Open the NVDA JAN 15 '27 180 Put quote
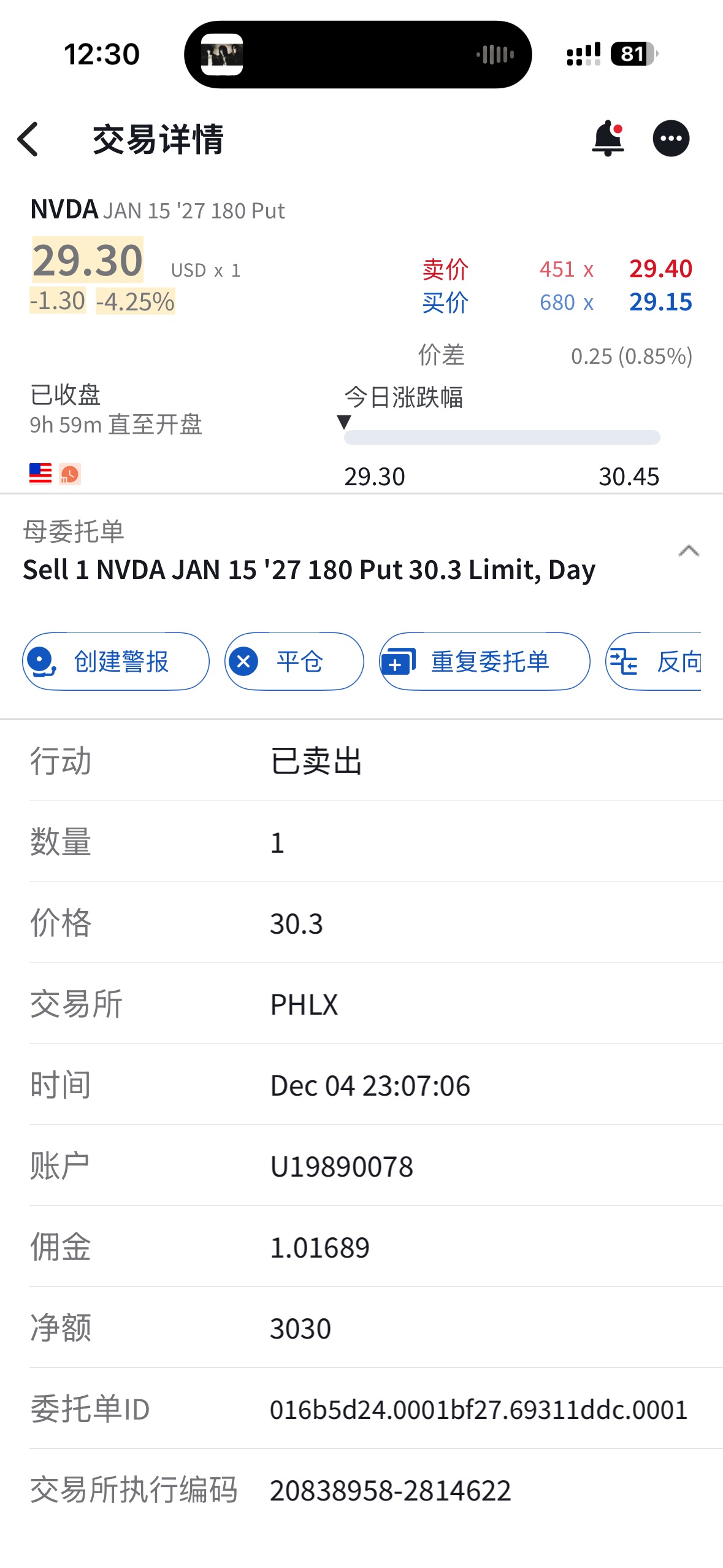 click(158, 210)
